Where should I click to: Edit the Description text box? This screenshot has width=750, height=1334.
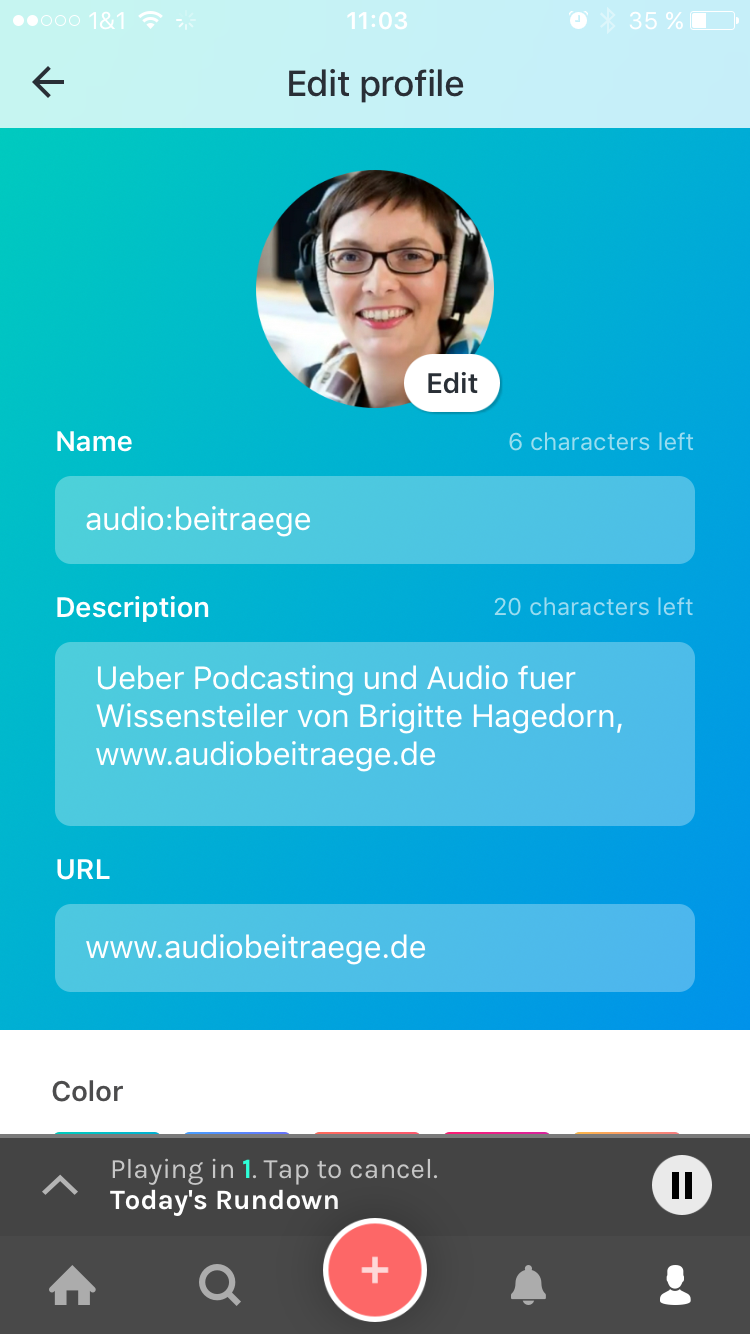coord(375,733)
